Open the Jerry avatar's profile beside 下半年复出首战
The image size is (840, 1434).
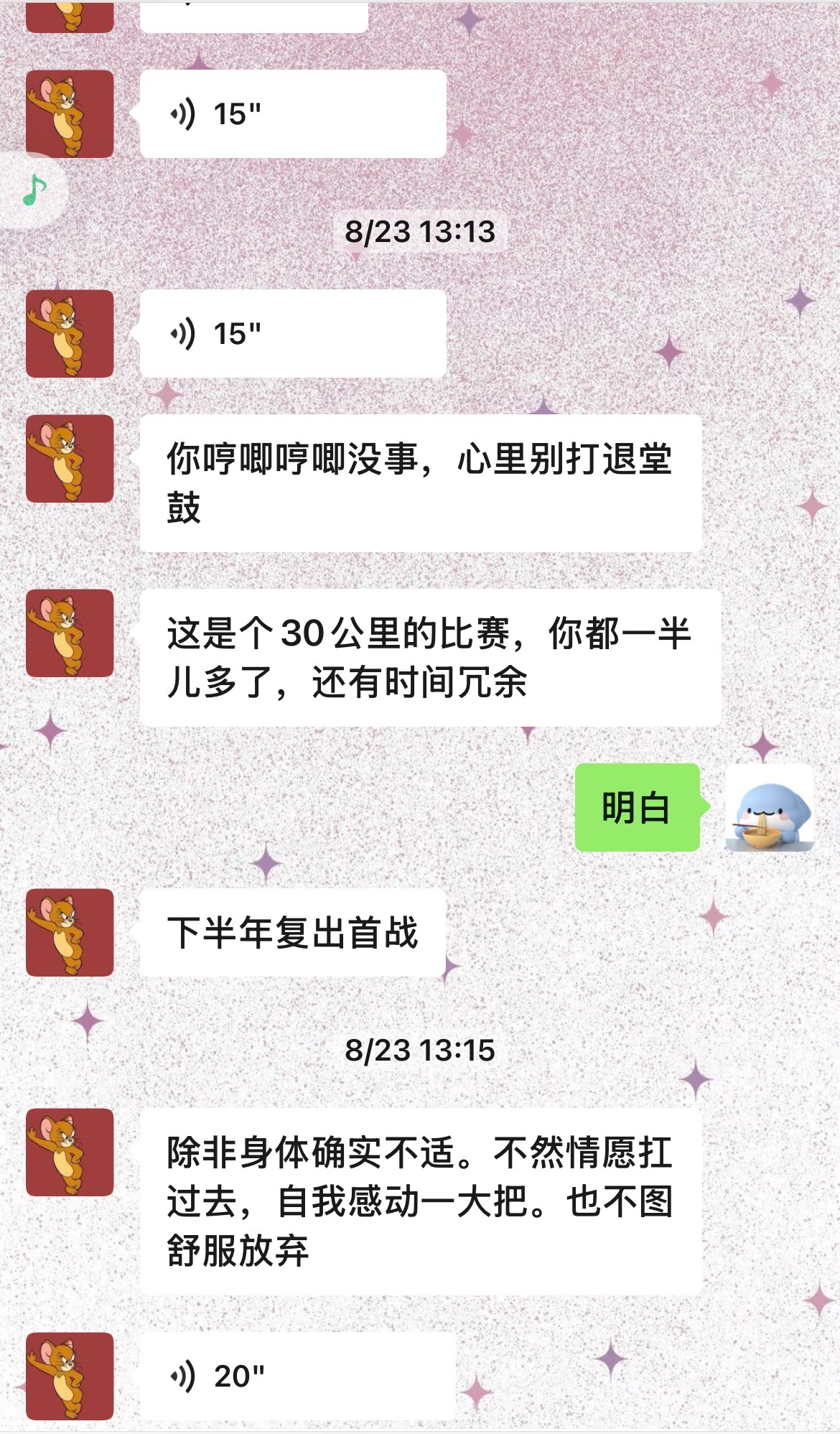pos(70,932)
